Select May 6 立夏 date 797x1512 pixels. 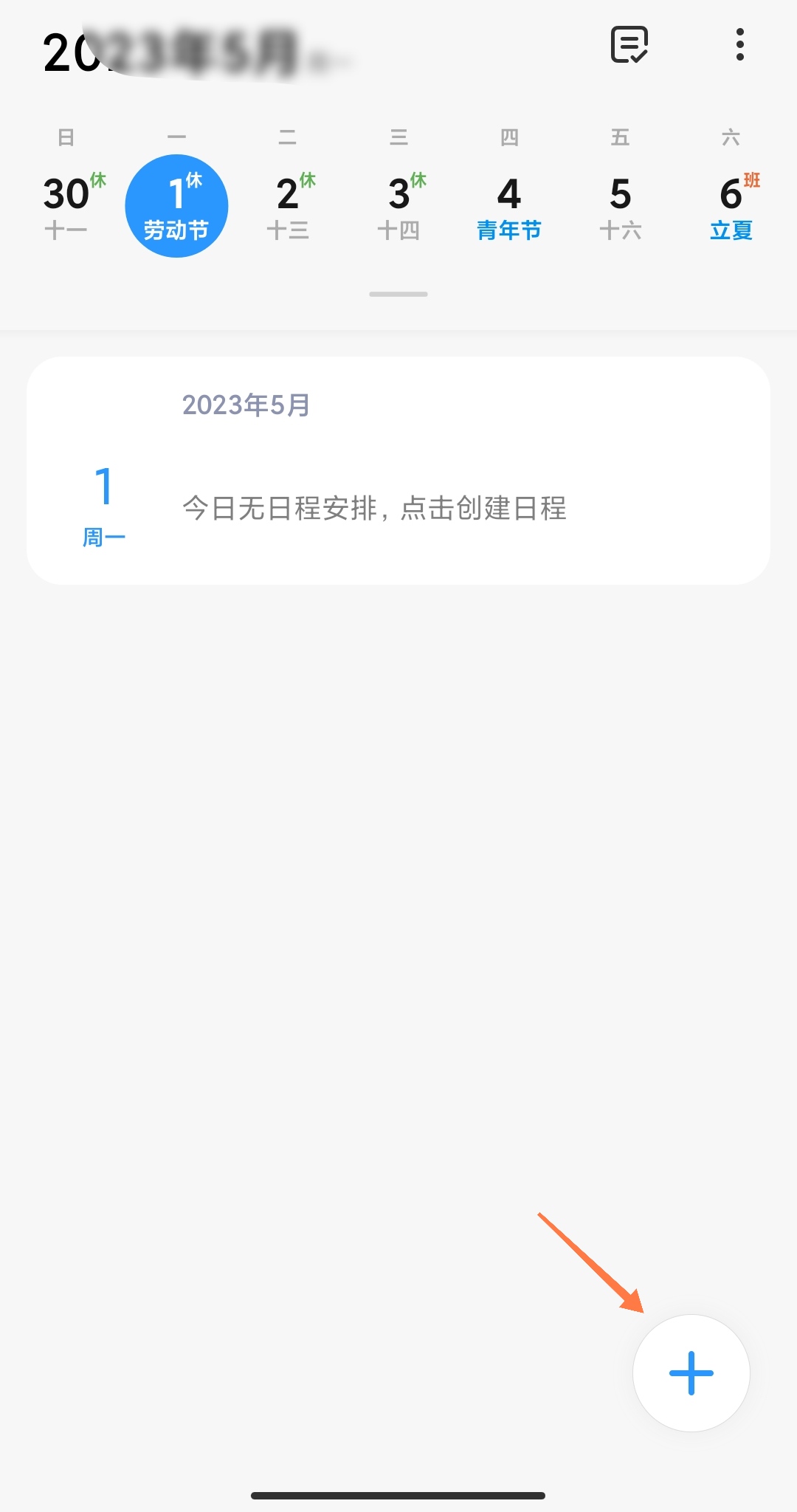pos(731,207)
